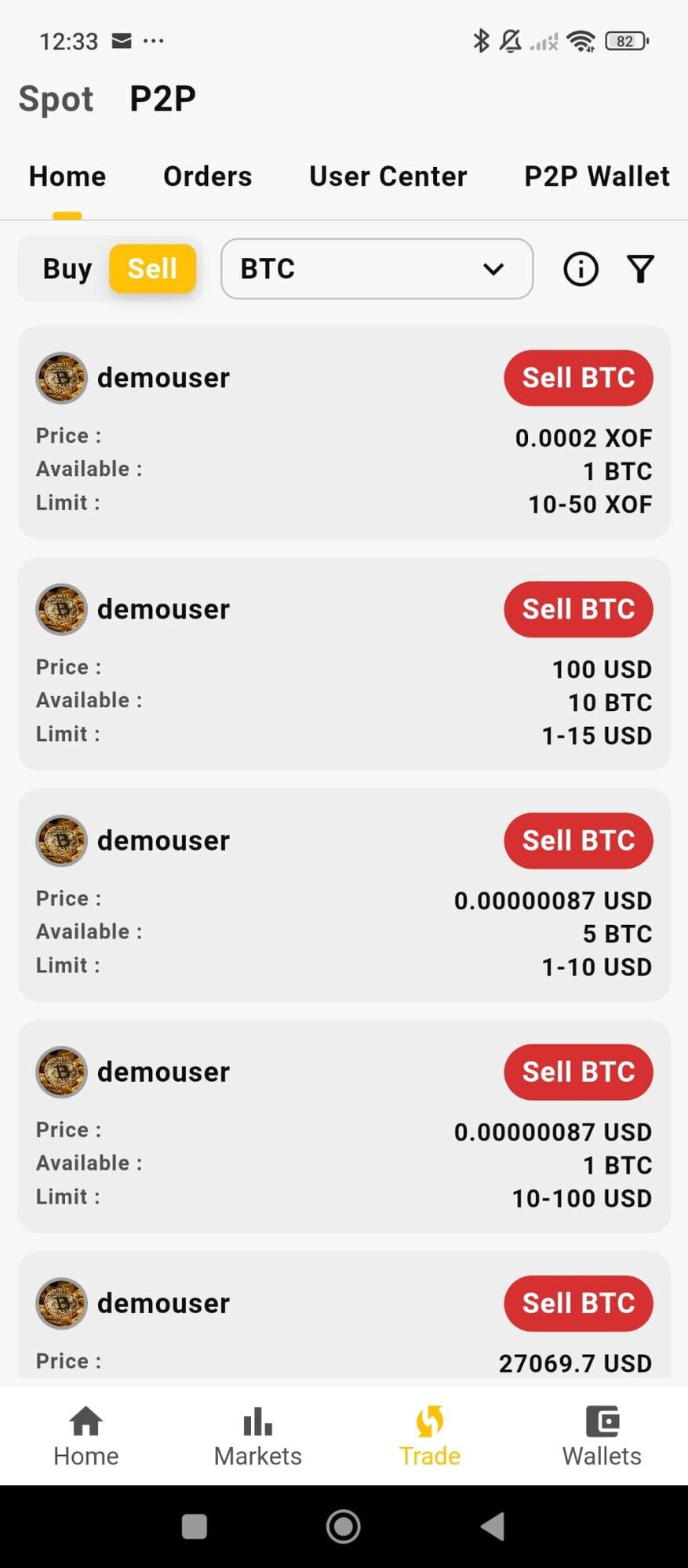Image resolution: width=688 pixels, height=1568 pixels.
Task: Open the P2P Wallet tab
Action: pos(596,176)
